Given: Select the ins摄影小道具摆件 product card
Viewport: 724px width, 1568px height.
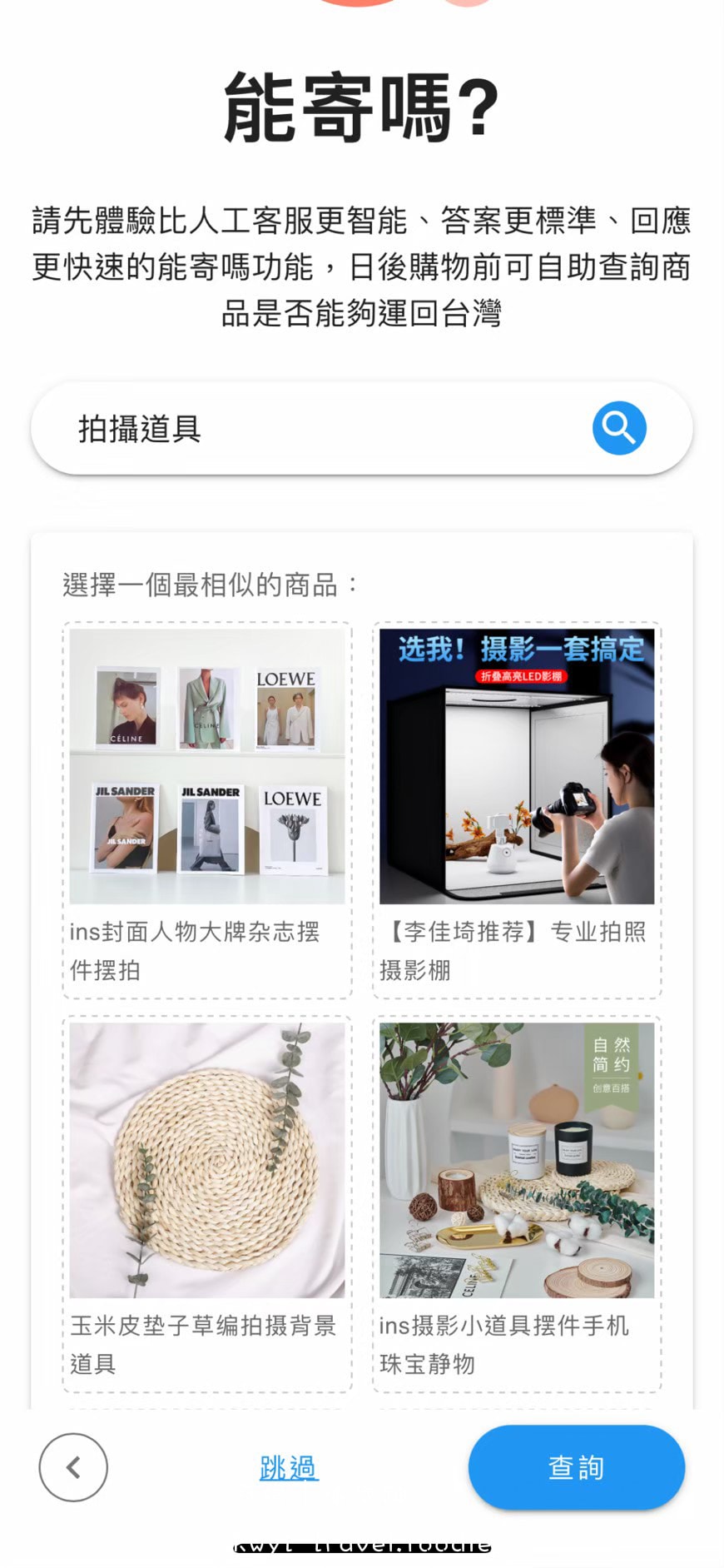Looking at the screenshot, I should pyautogui.click(x=517, y=1202).
